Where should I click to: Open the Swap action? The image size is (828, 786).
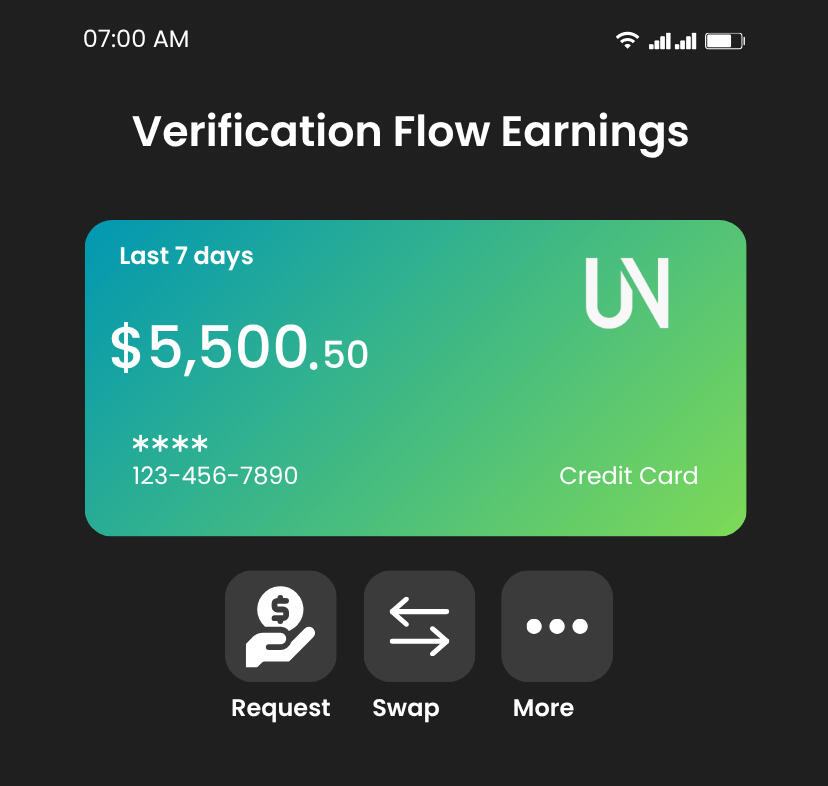(x=419, y=627)
